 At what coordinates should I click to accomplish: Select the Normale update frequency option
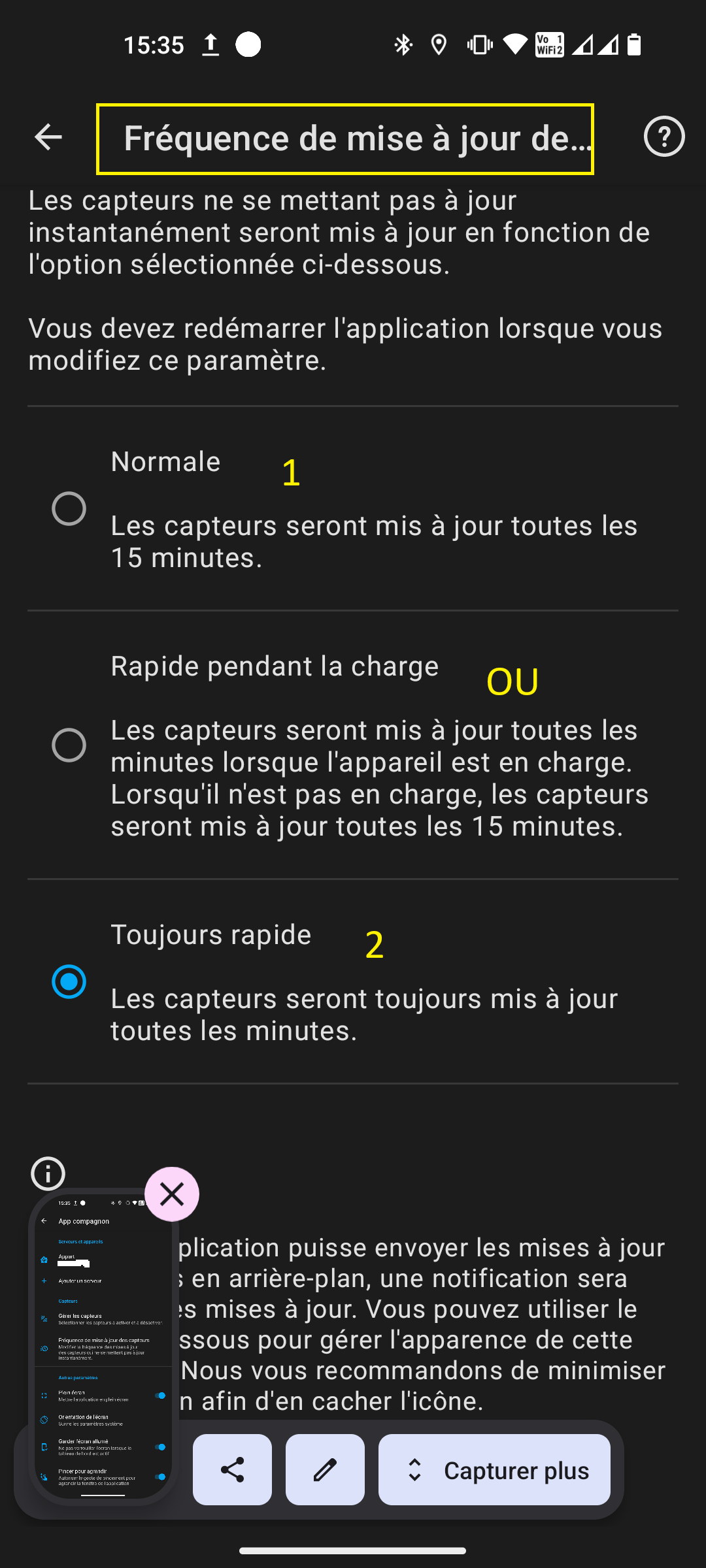(x=353, y=508)
